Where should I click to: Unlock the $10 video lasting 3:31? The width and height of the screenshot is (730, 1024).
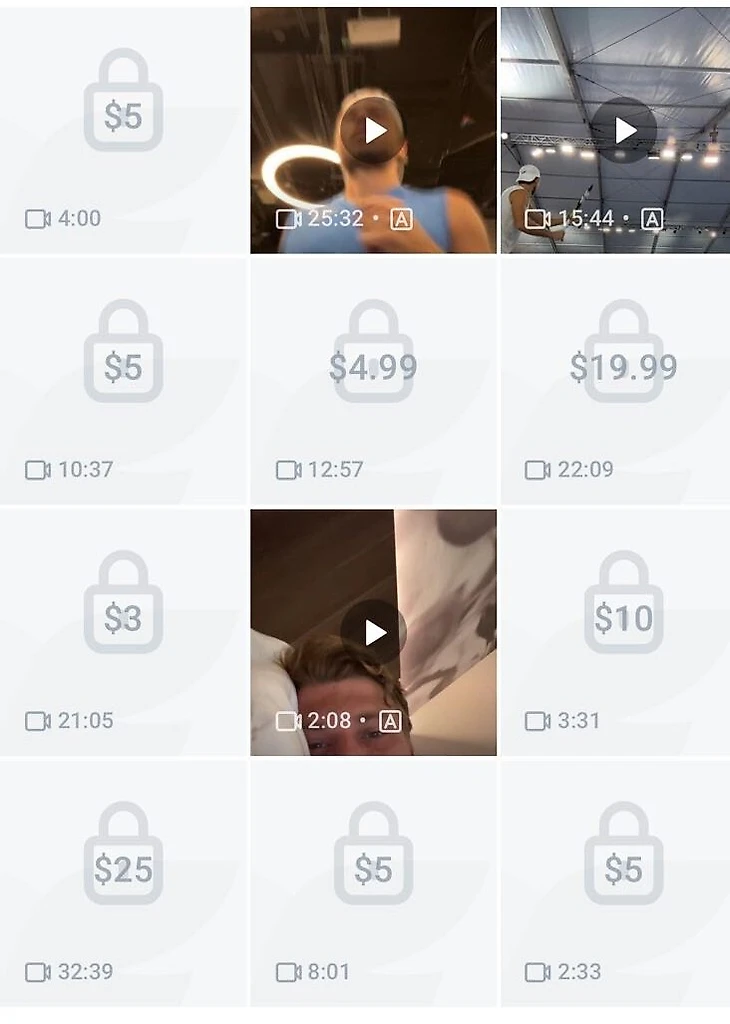[x=623, y=619]
